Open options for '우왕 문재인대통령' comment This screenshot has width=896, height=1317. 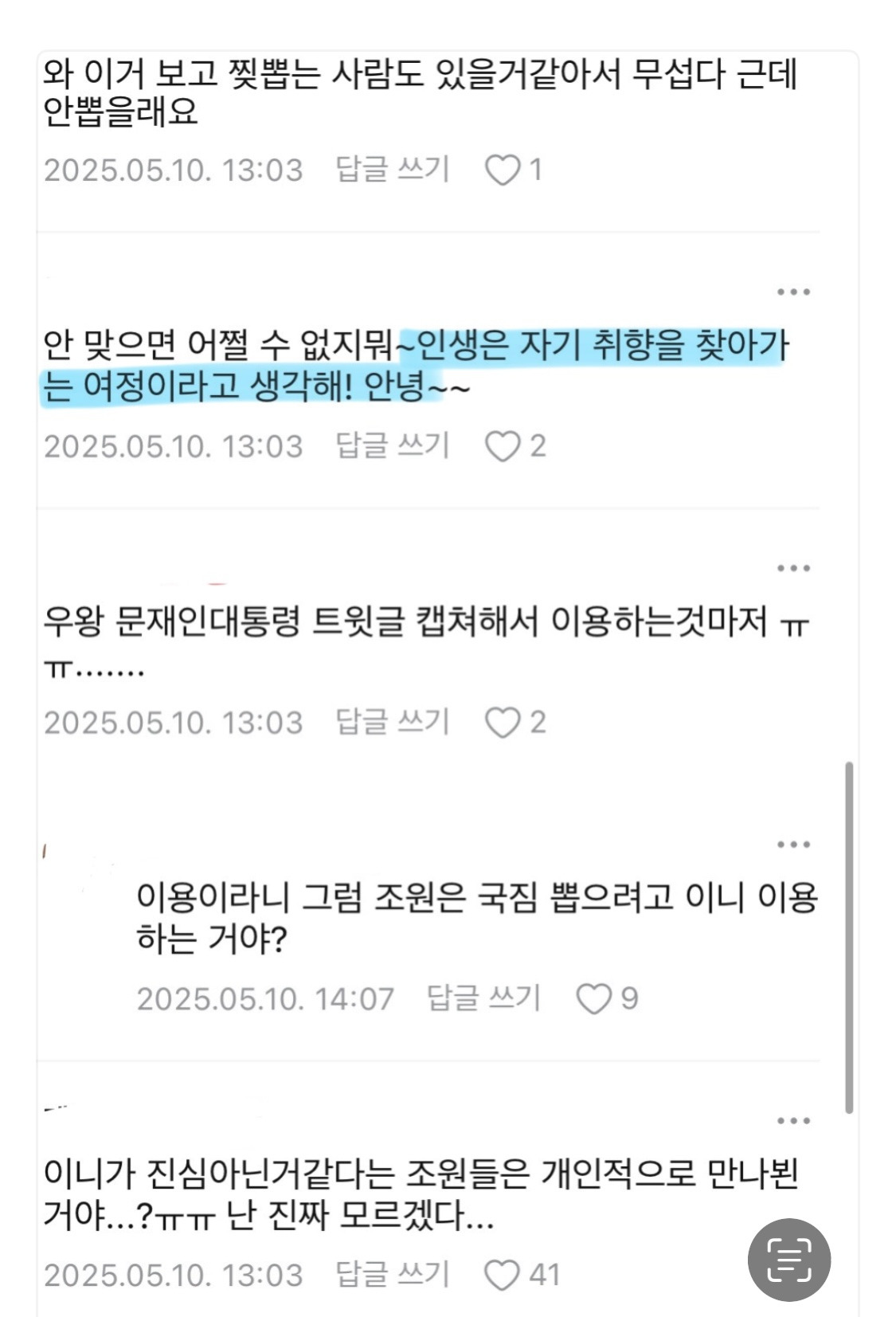point(793,568)
